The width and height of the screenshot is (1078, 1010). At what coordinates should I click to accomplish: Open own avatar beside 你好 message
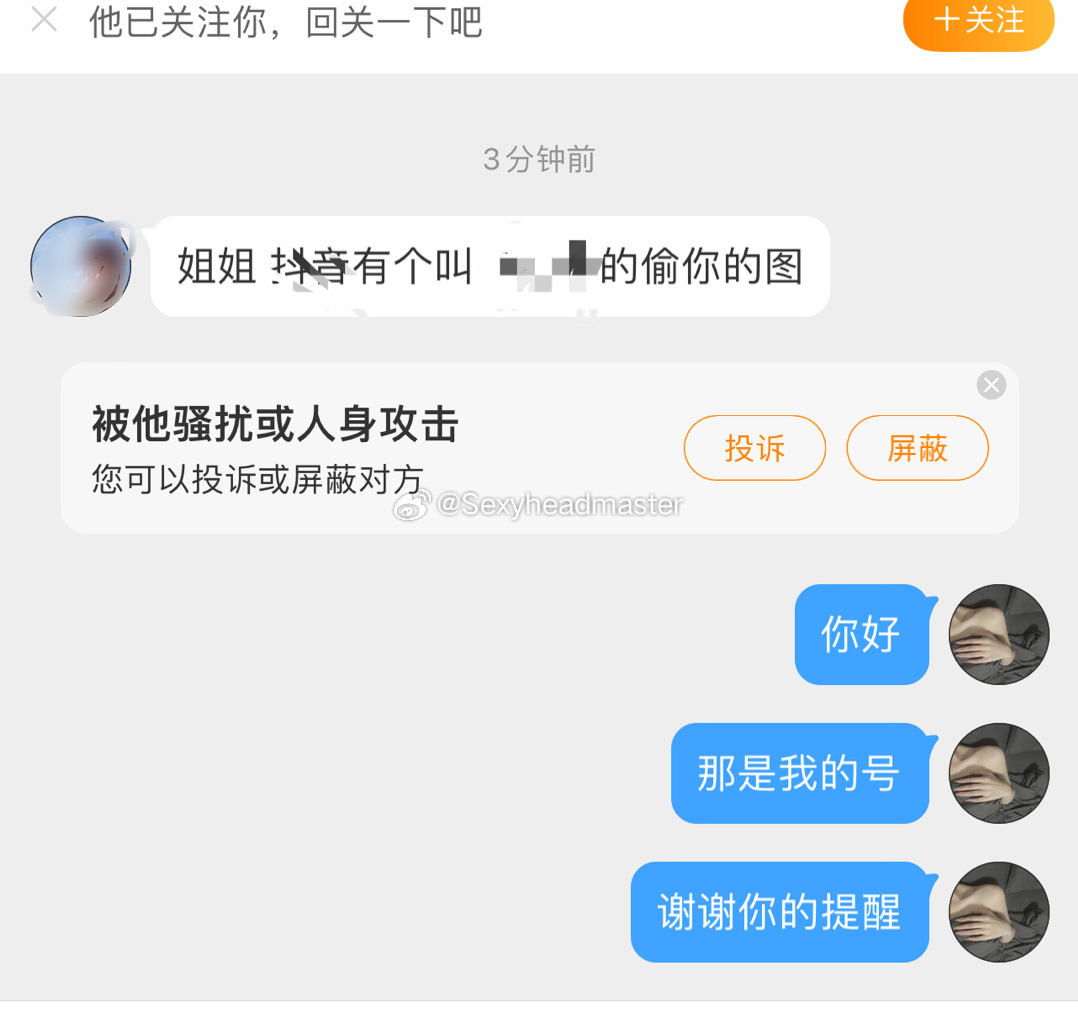(x=998, y=635)
